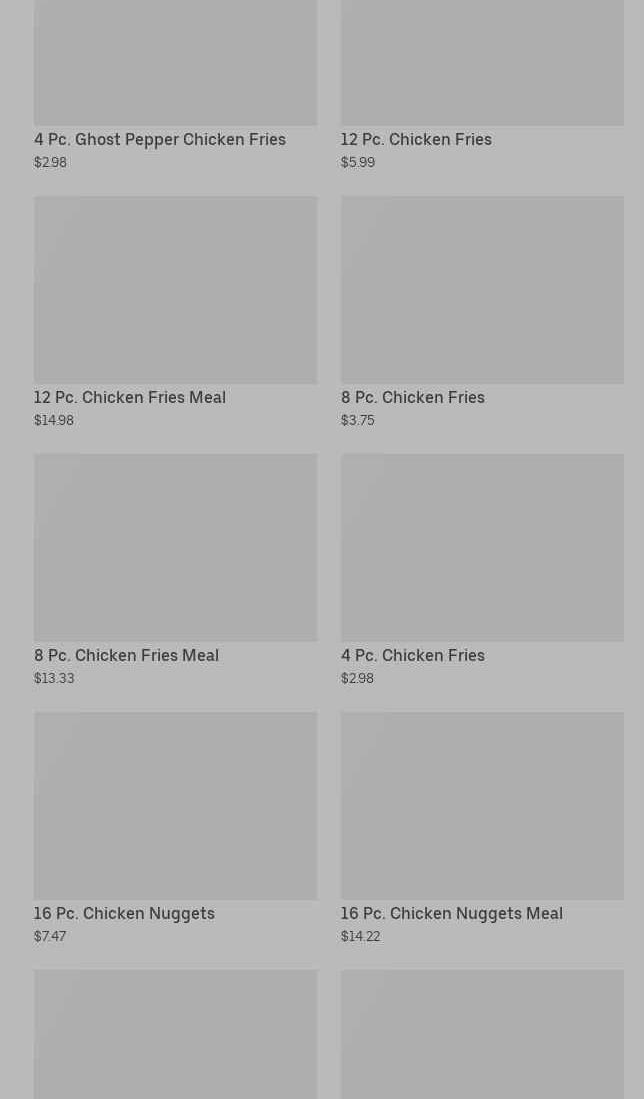Image resolution: width=644 pixels, height=1099 pixels.
Task: Open the 16 Pc. Chicken Nuggets item
Action: click(x=175, y=828)
